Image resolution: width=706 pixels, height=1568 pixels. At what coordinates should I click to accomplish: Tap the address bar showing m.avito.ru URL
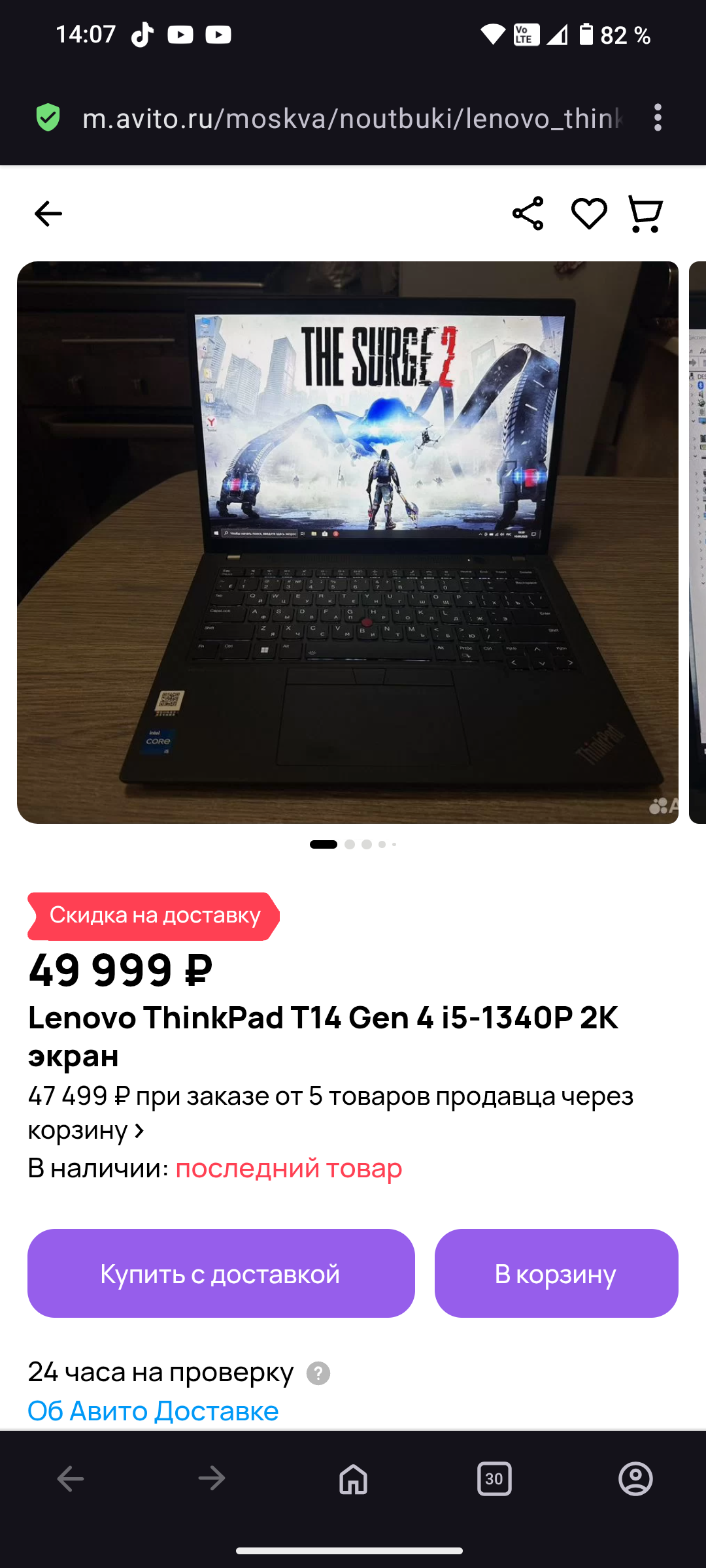(353, 118)
